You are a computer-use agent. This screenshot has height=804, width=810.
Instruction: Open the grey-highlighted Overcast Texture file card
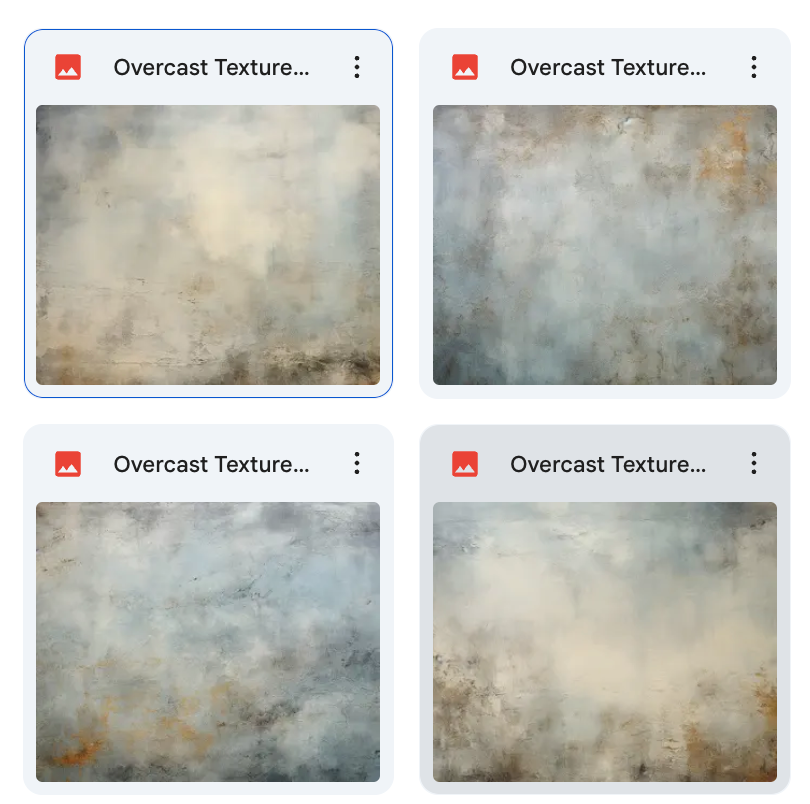click(604, 641)
